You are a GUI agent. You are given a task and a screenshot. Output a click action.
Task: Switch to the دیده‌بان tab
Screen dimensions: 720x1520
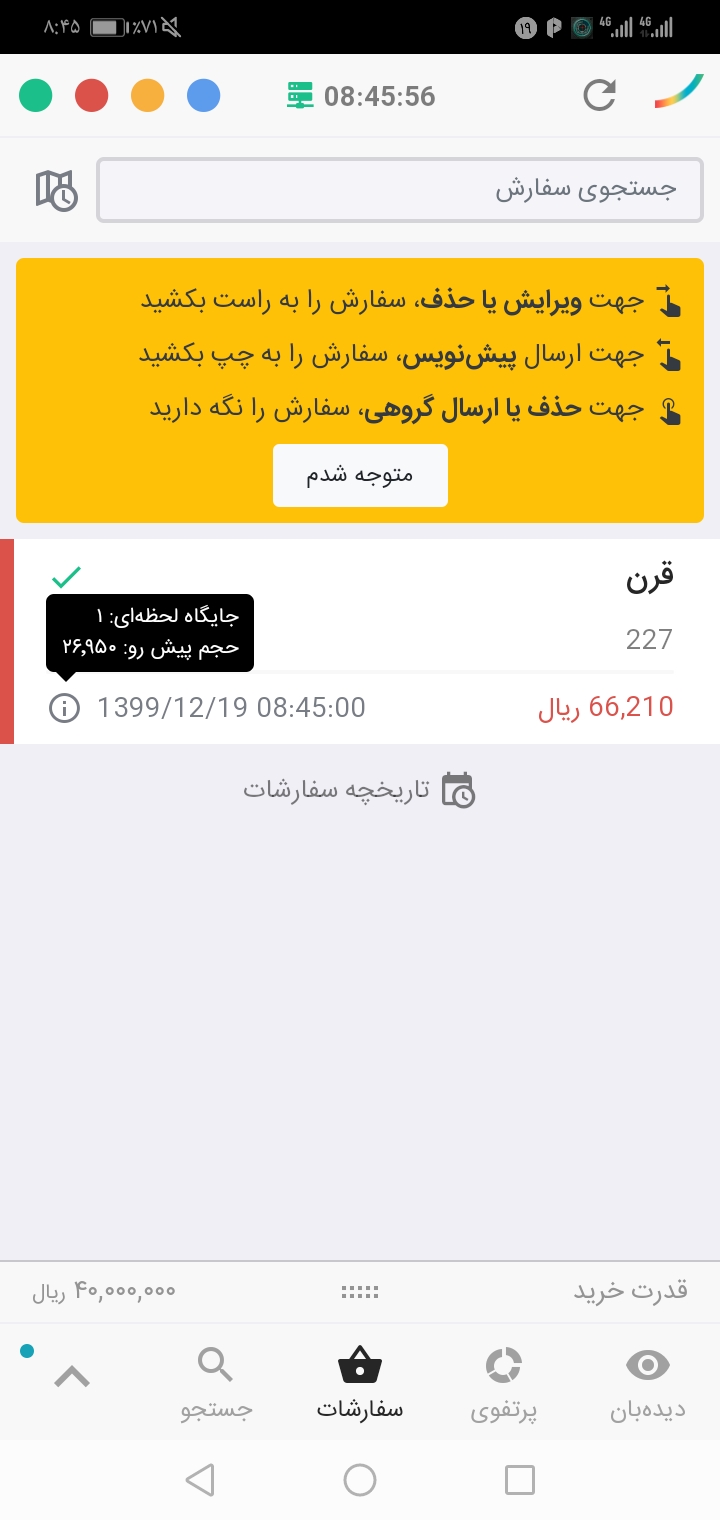pyautogui.click(x=648, y=1384)
